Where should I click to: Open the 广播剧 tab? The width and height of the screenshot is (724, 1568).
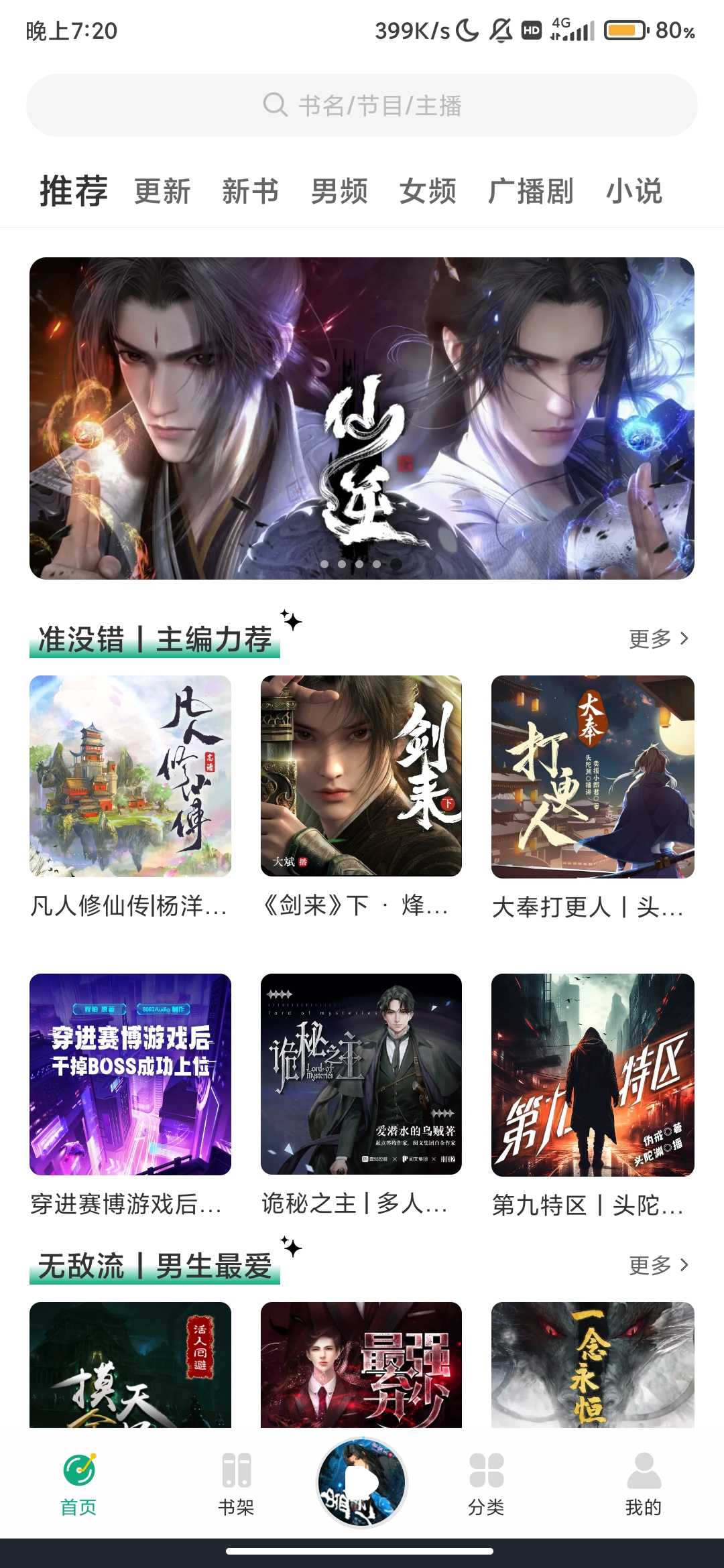click(x=530, y=192)
